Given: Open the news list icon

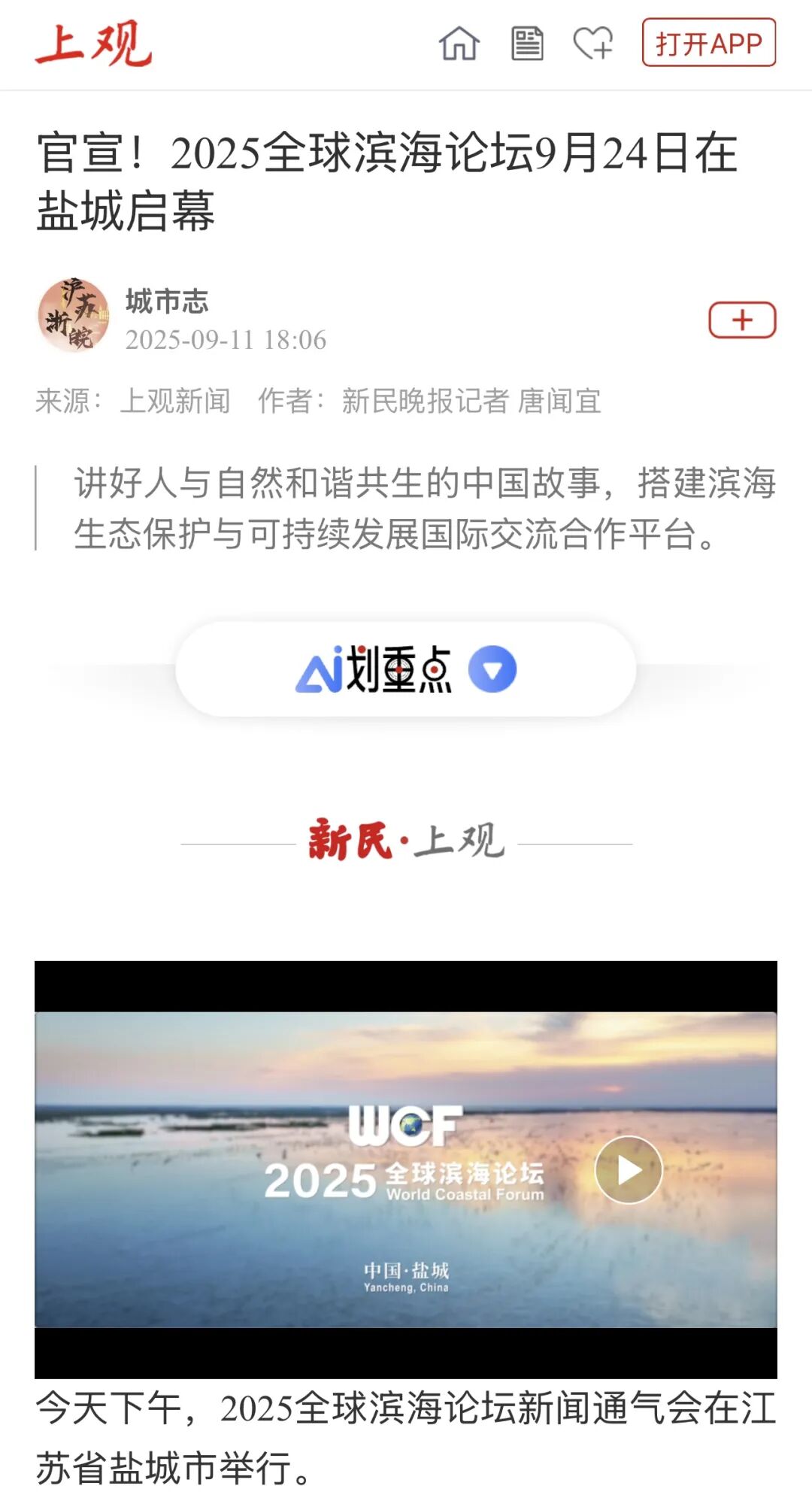Looking at the screenshot, I should click(x=527, y=43).
